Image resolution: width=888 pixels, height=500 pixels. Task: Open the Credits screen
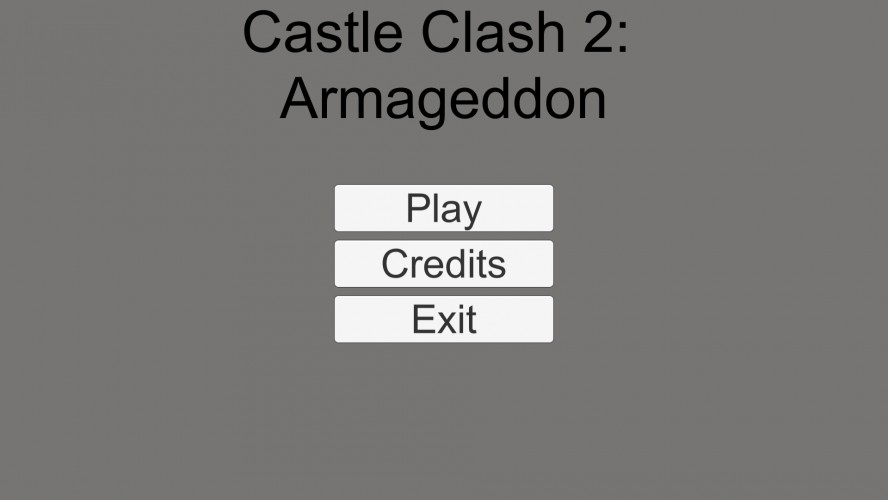coord(443,263)
